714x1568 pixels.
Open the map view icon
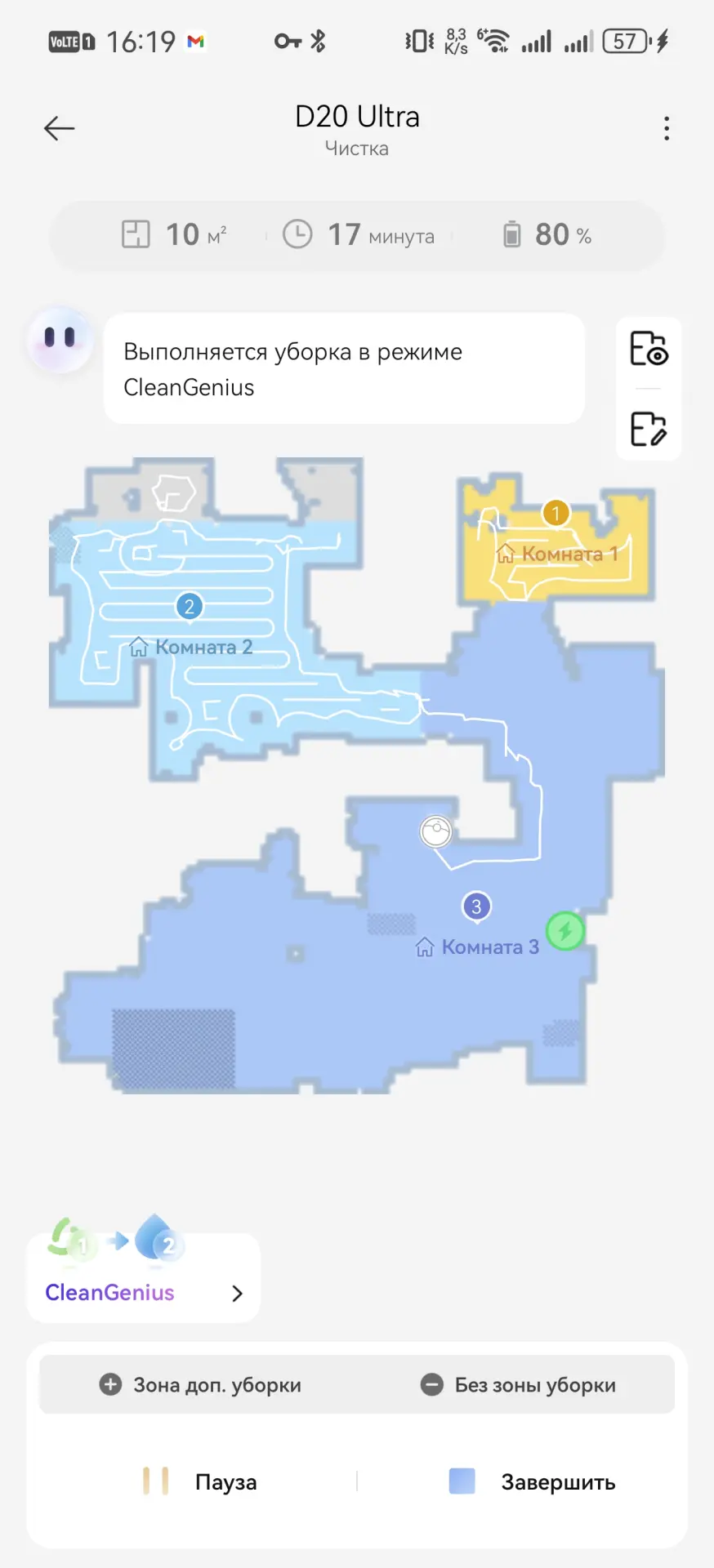pos(649,349)
